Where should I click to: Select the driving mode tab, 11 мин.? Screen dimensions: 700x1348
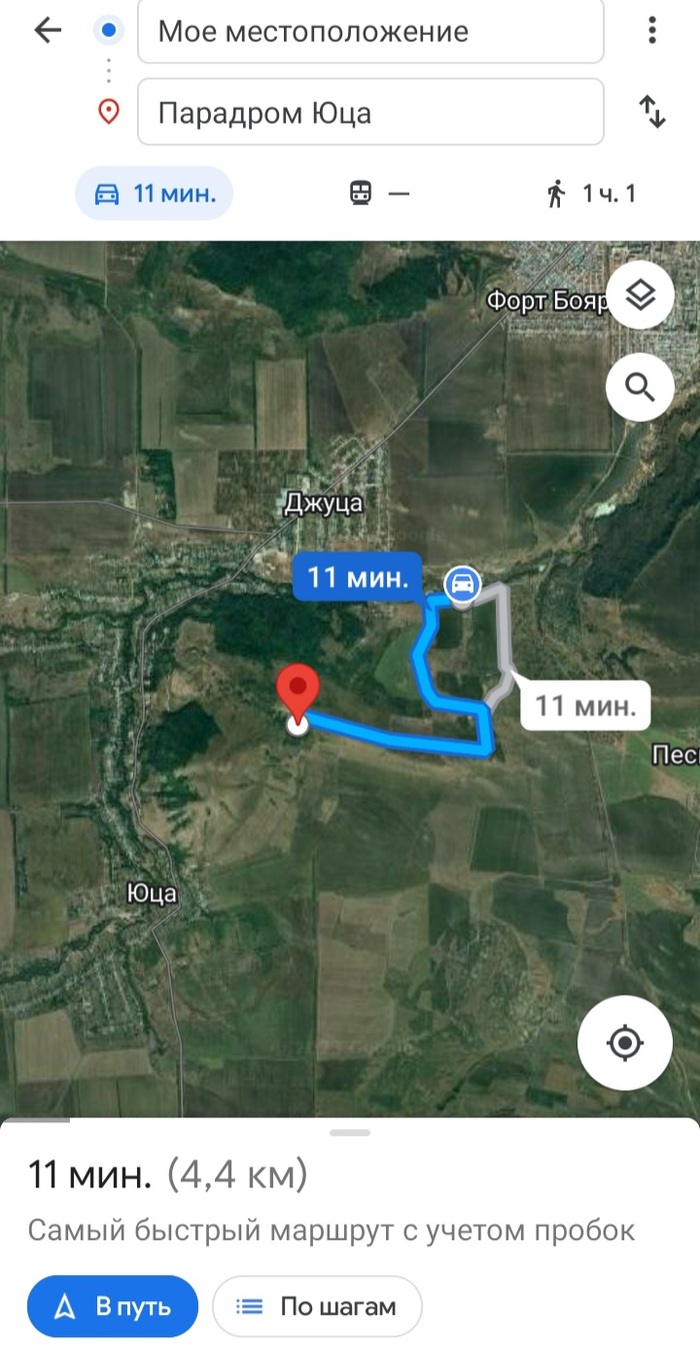154,193
